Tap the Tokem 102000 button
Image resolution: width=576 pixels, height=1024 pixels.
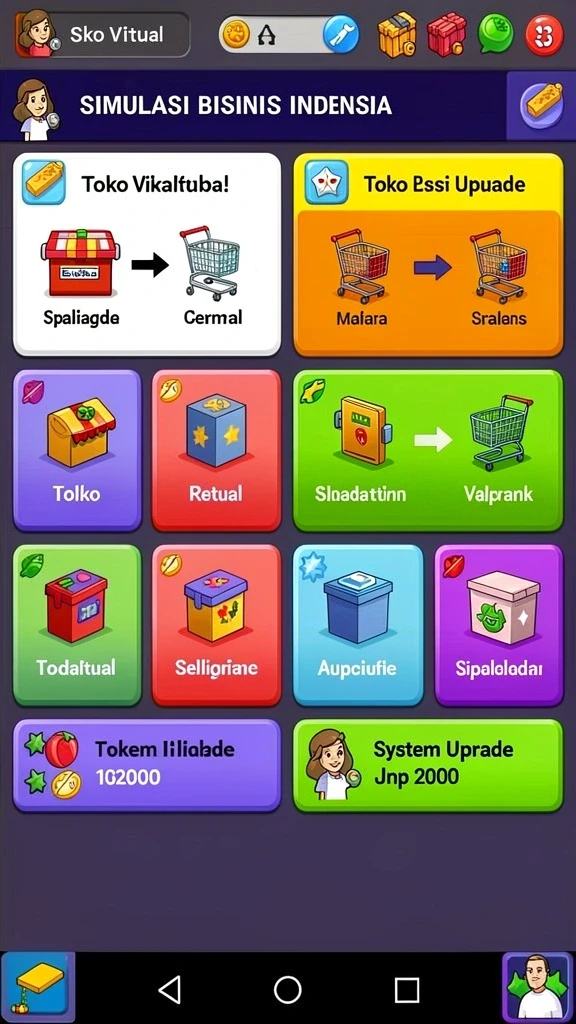[147, 765]
